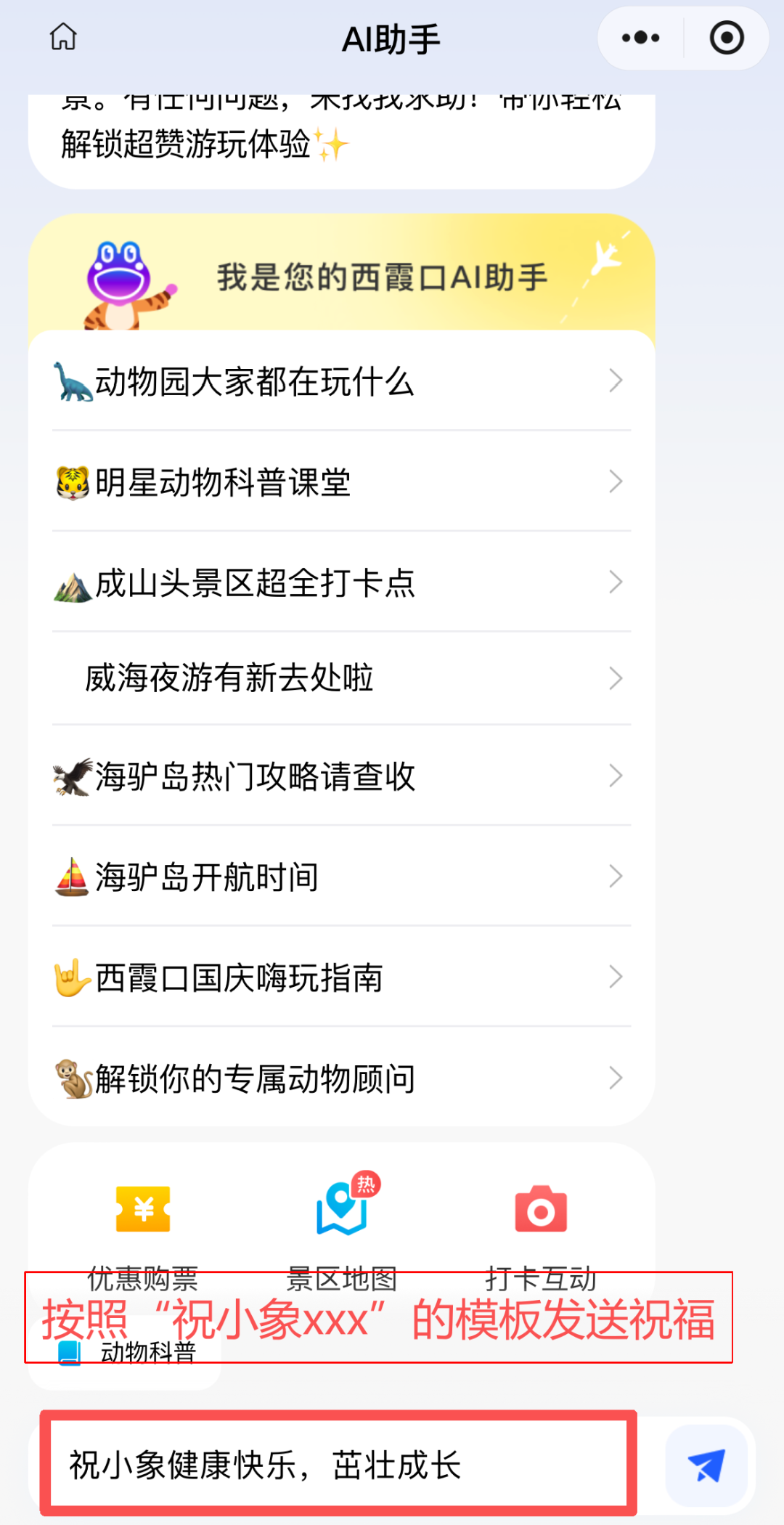Tap 优惠购票 ticket shortcut

pos(143,1220)
